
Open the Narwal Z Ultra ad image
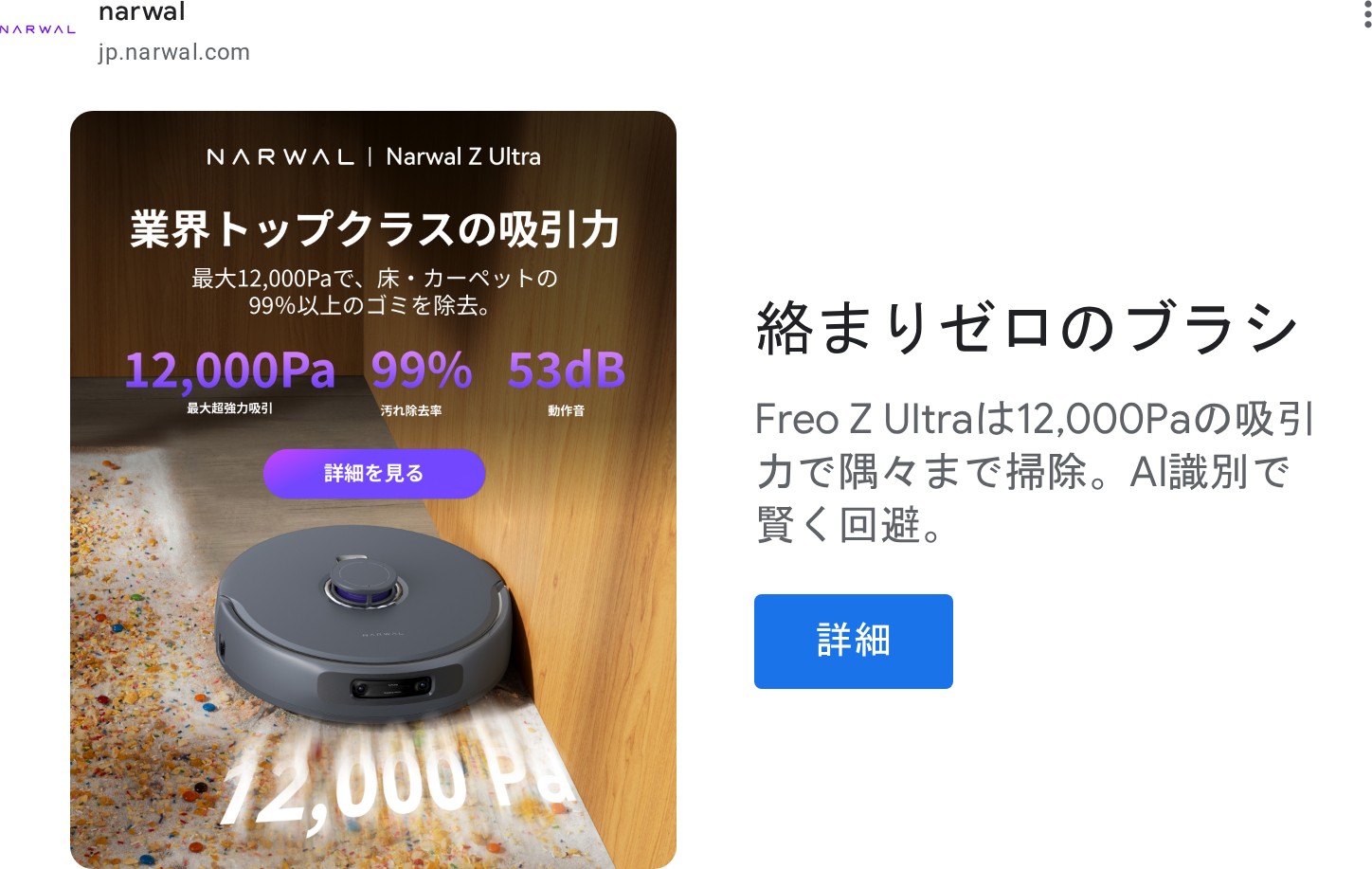[x=373, y=489]
